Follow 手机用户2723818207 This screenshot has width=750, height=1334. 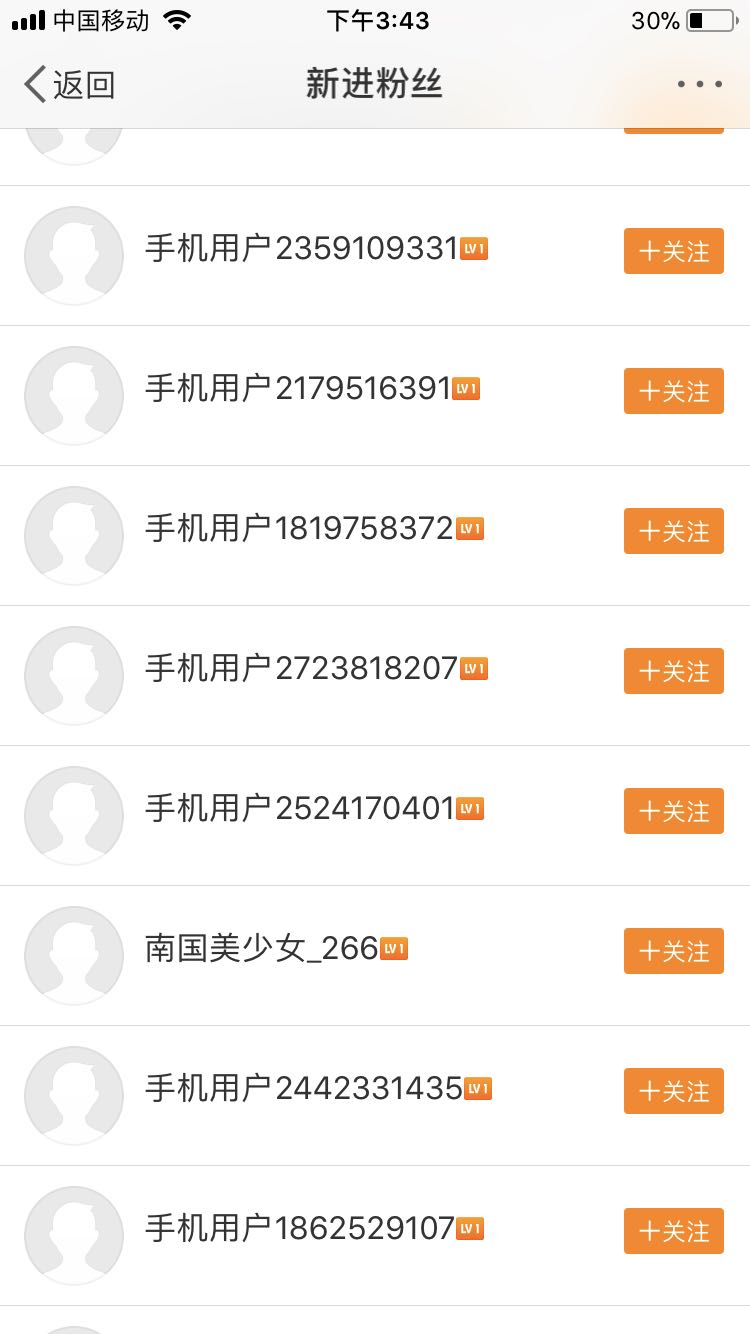[673, 671]
